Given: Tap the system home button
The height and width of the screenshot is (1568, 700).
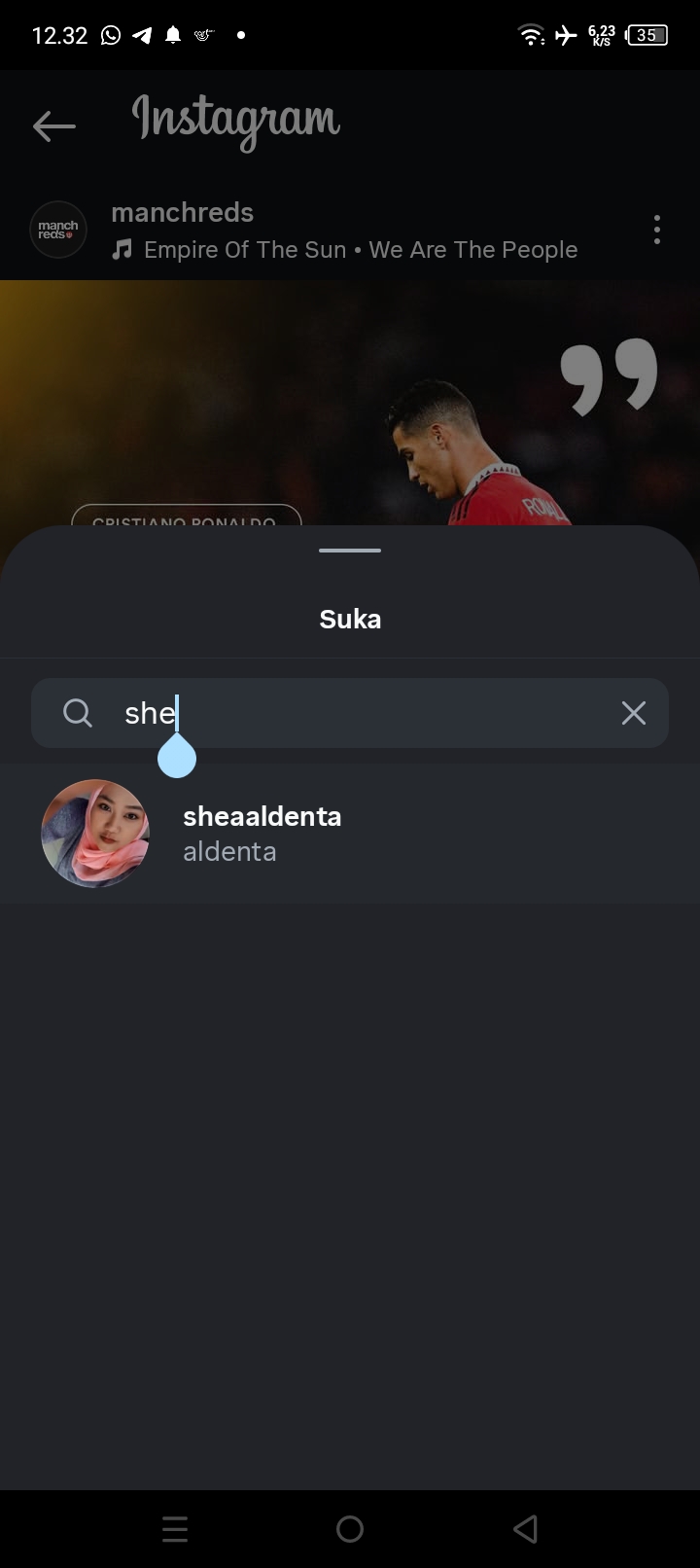Looking at the screenshot, I should pyautogui.click(x=350, y=1529).
